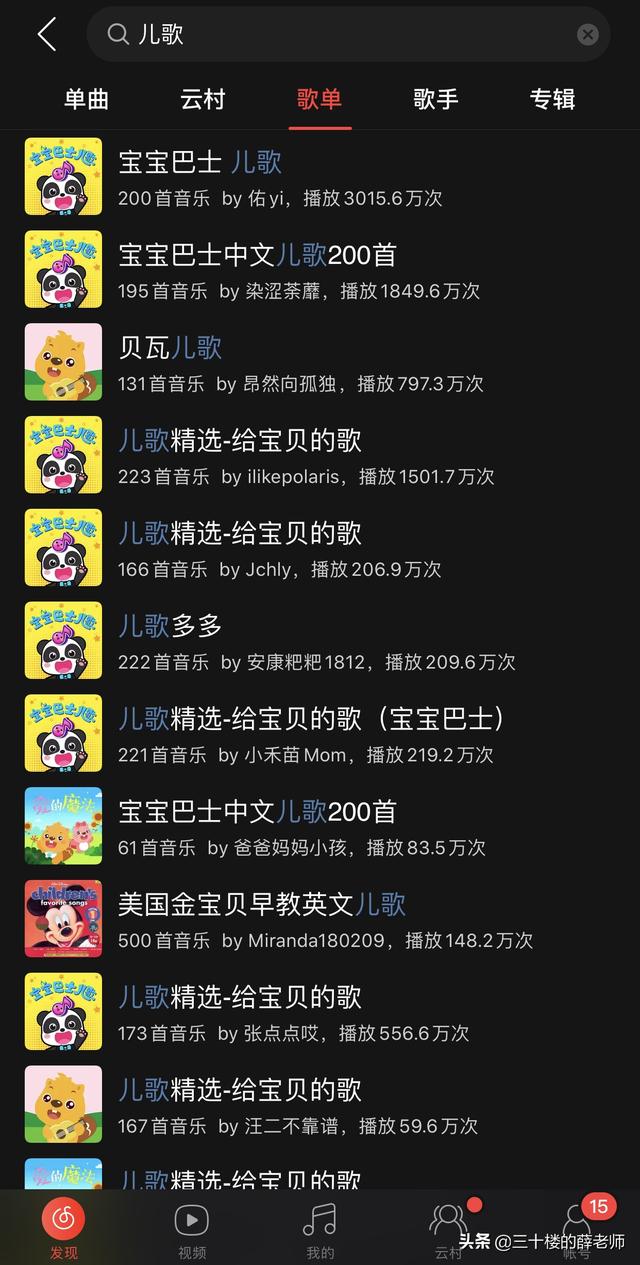Image resolution: width=640 pixels, height=1265 pixels.
Task: Clear the search text with the X
Action: [x=588, y=34]
